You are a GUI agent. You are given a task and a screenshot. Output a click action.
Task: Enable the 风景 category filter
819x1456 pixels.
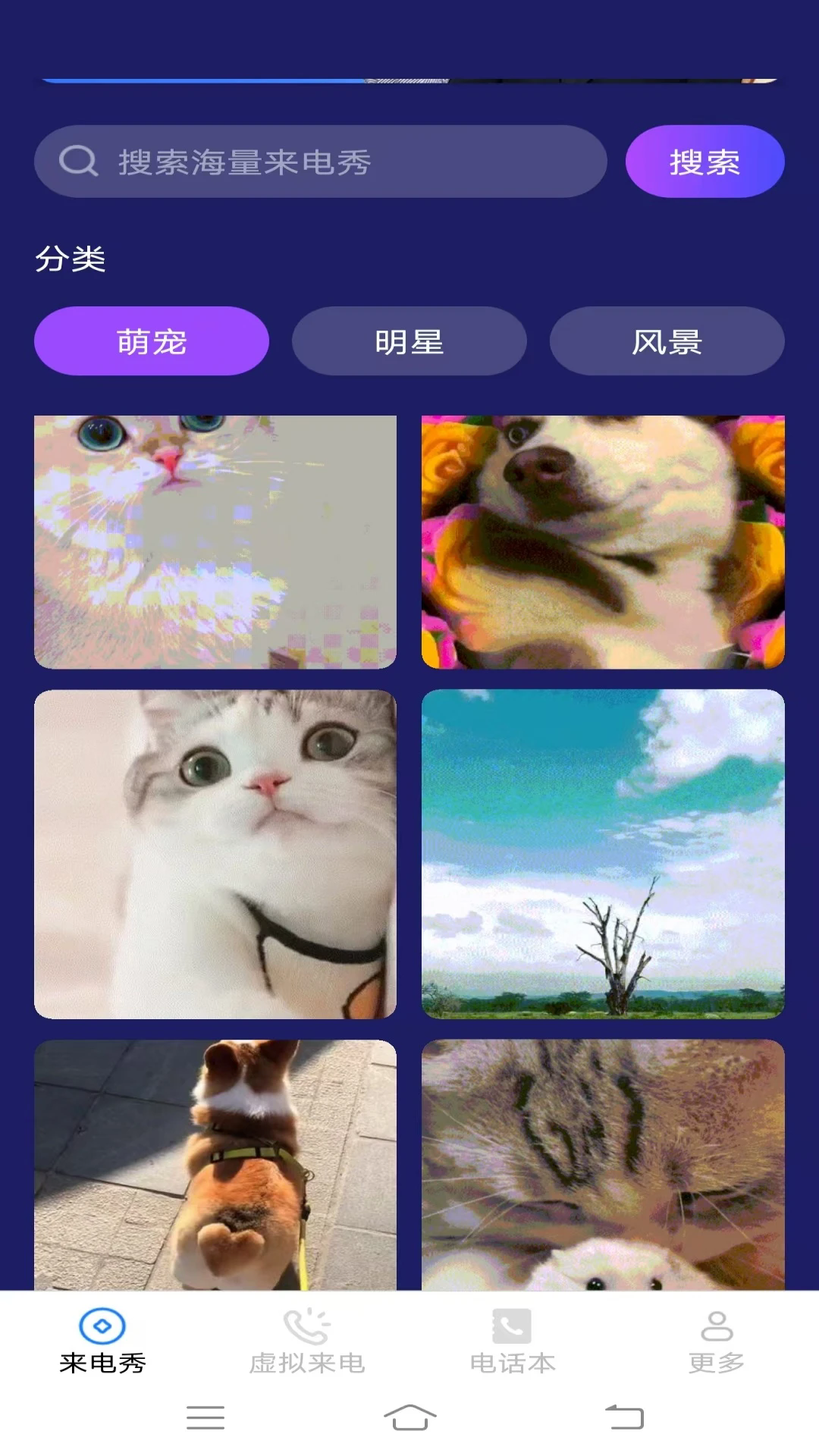pyautogui.click(x=667, y=341)
